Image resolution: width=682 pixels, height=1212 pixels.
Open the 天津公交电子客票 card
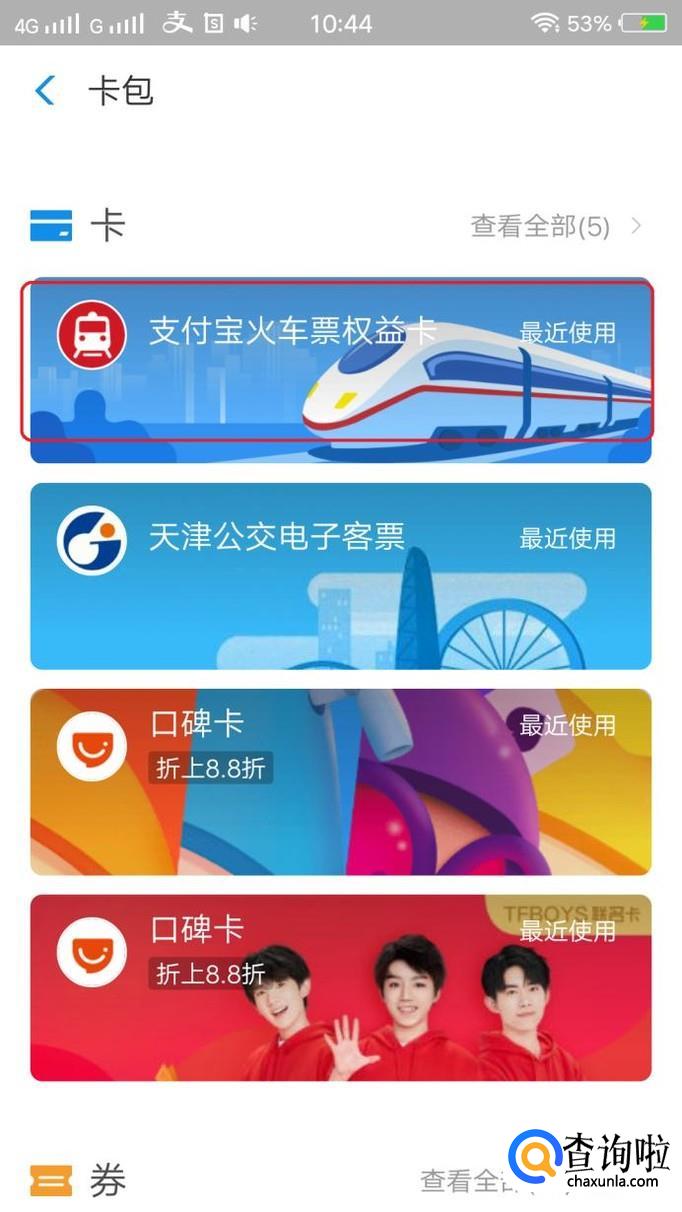click(x=340, y=575)
